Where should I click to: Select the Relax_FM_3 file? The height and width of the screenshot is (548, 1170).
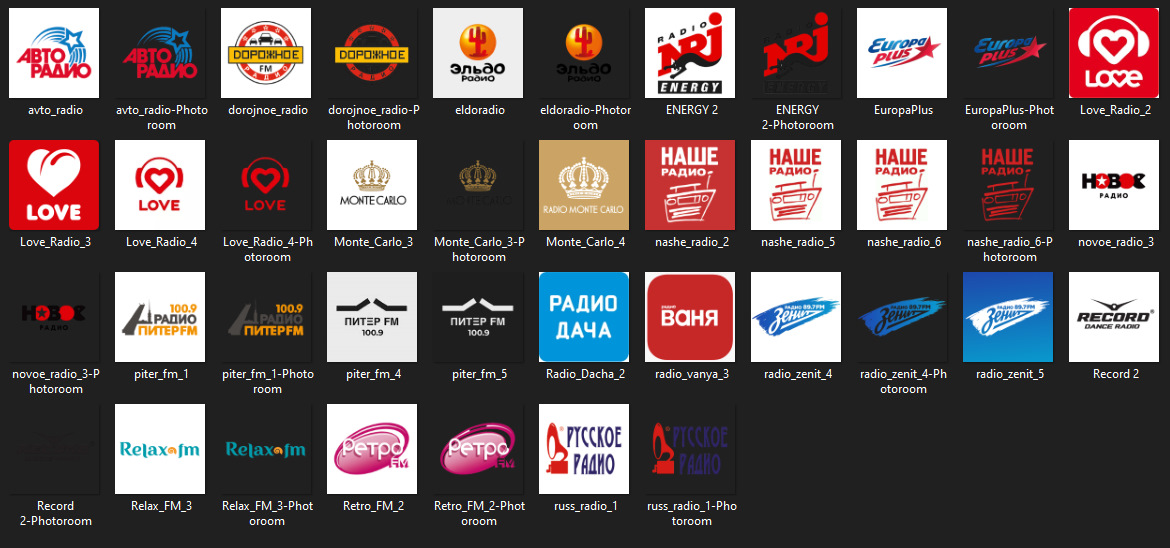(160, 449)
